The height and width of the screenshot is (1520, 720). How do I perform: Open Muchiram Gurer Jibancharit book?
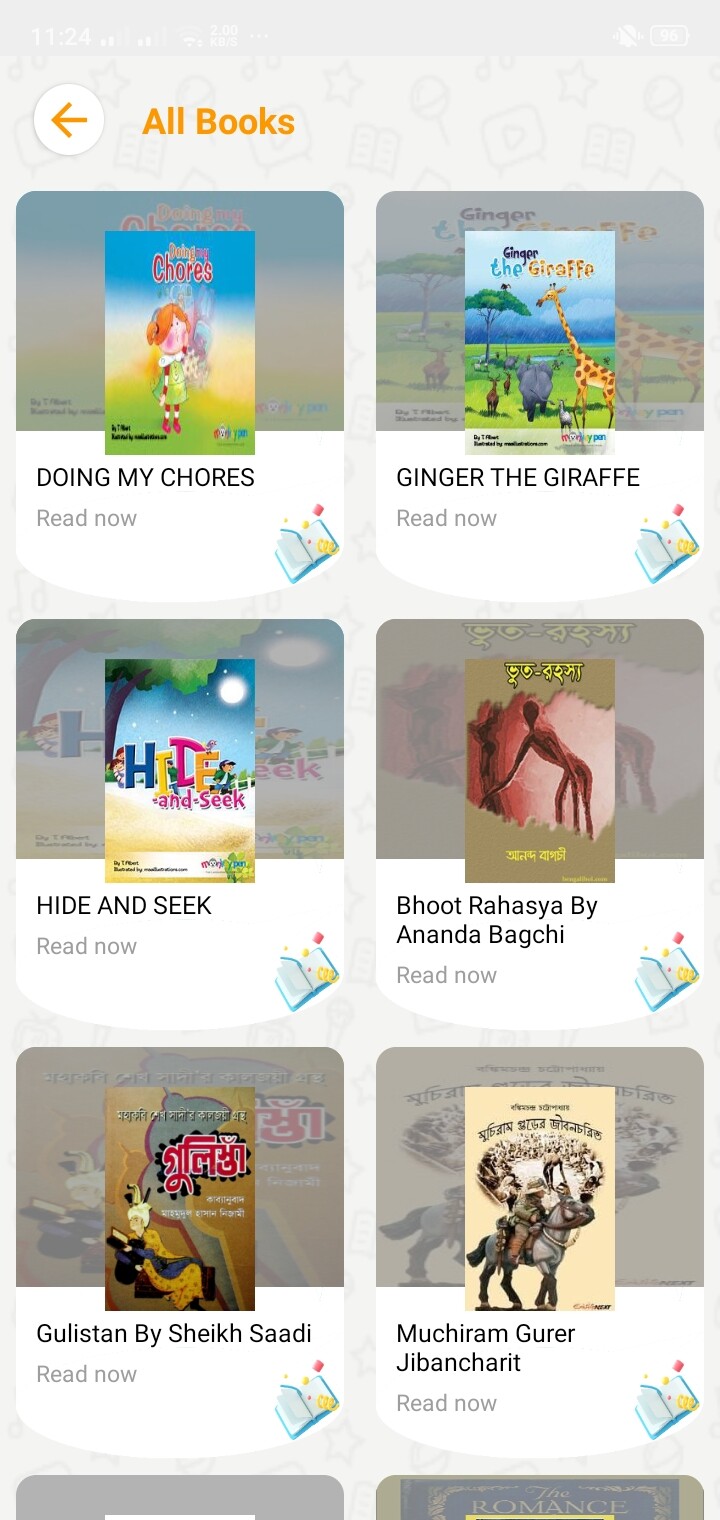point(540,1199)
